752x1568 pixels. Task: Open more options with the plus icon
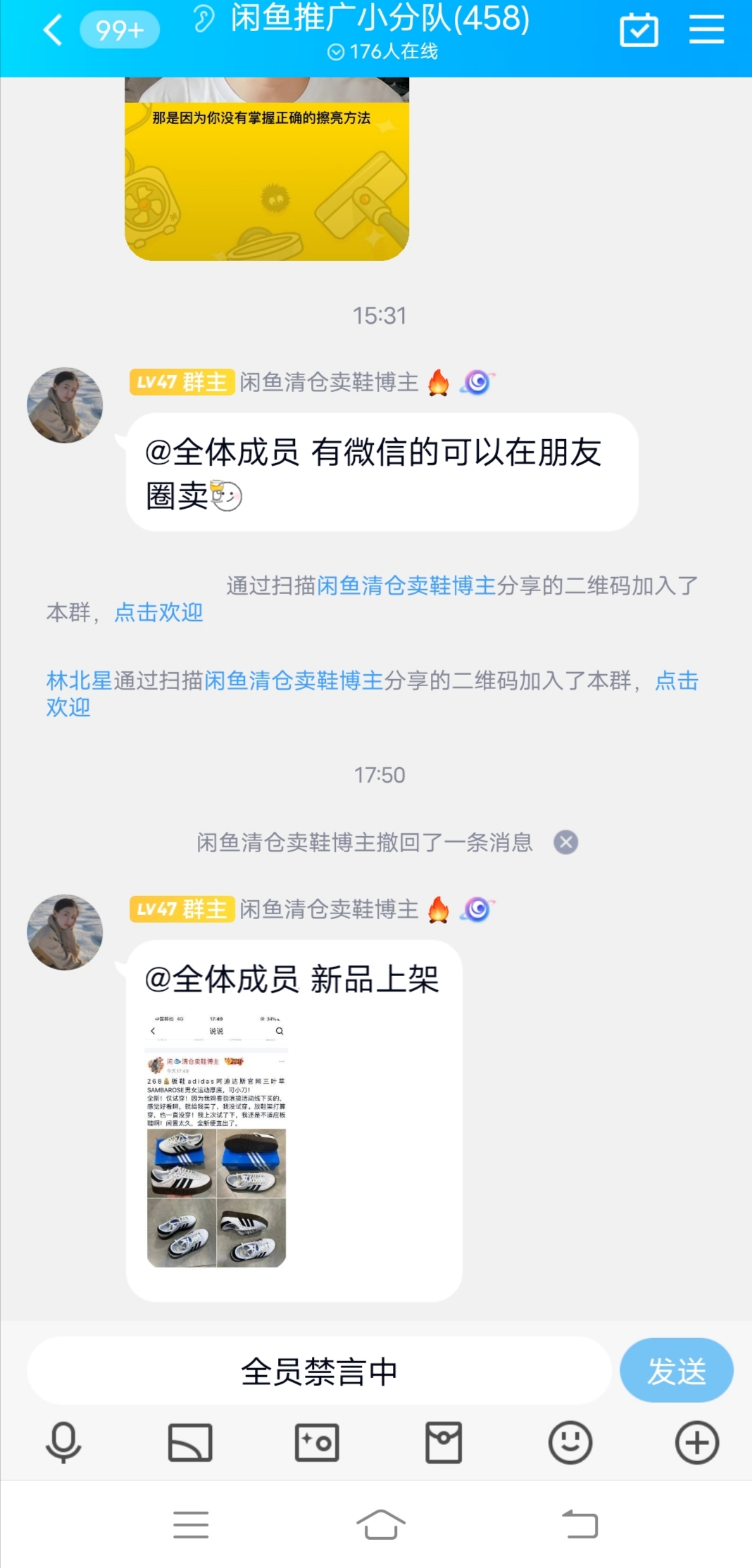click(696, 1443)
